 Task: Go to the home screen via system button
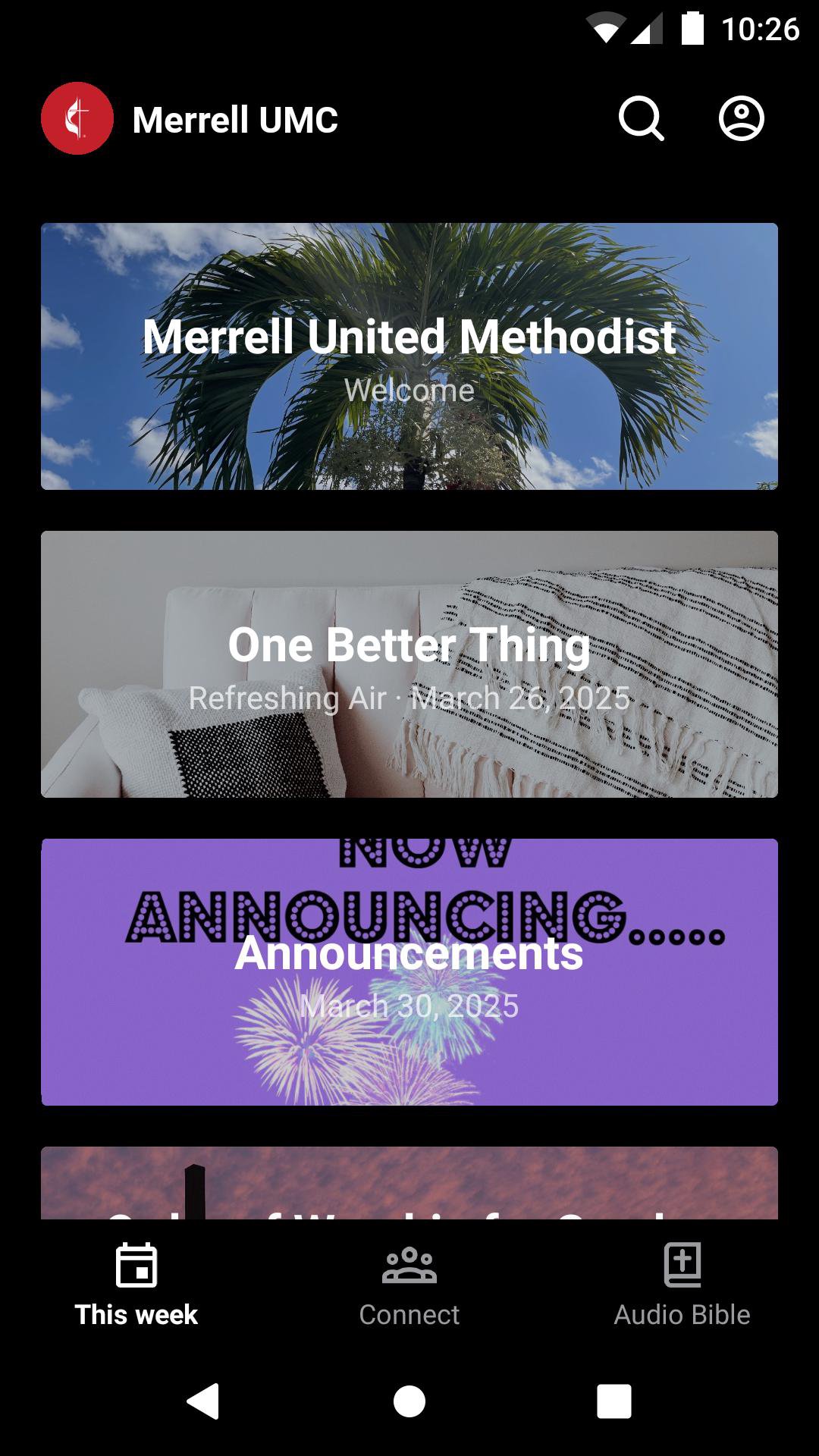point(409,1401)
